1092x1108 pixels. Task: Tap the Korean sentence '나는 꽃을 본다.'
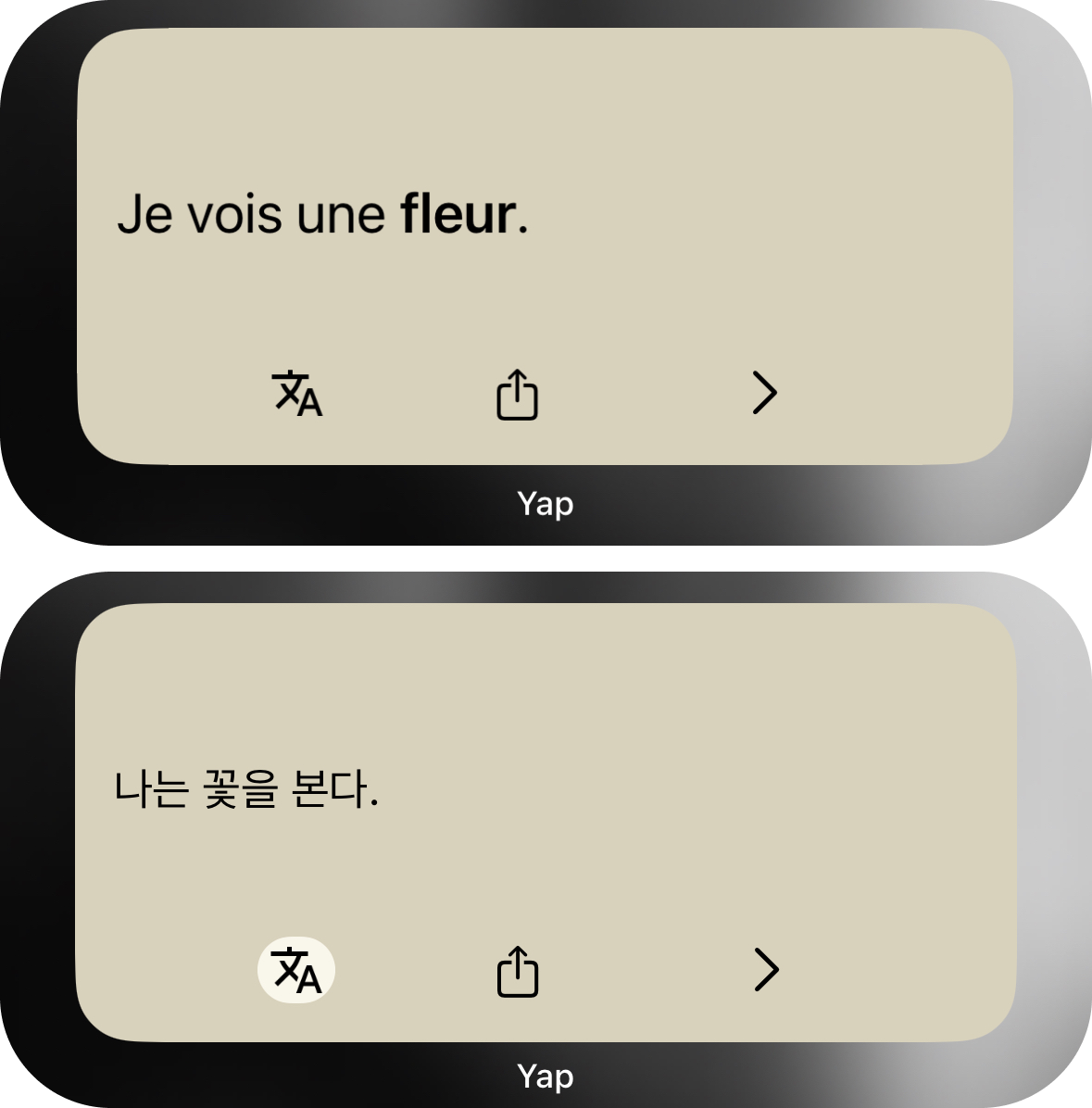(x=246, y=789)
